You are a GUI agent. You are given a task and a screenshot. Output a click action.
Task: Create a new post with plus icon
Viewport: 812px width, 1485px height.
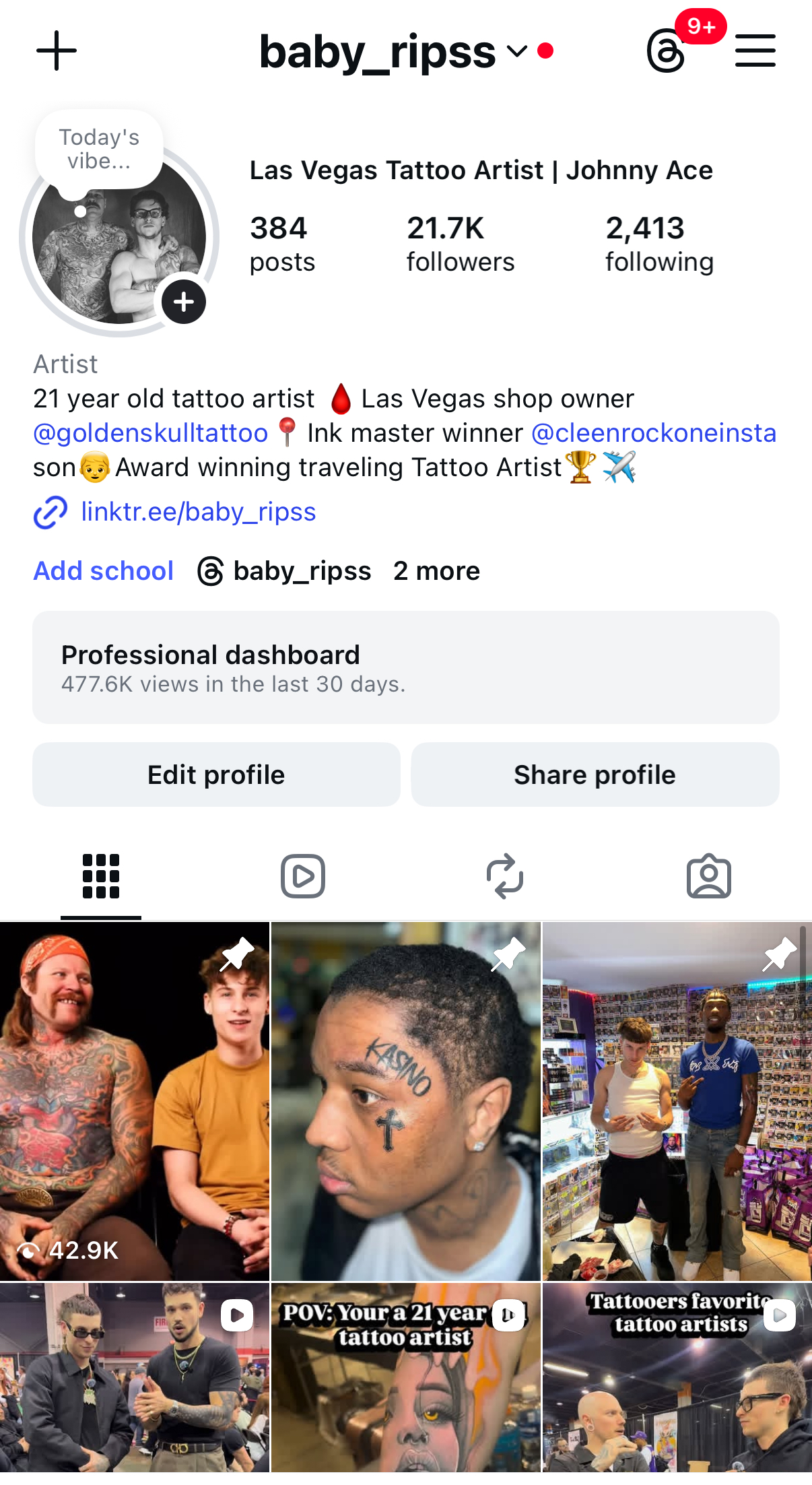coord(57,51)
